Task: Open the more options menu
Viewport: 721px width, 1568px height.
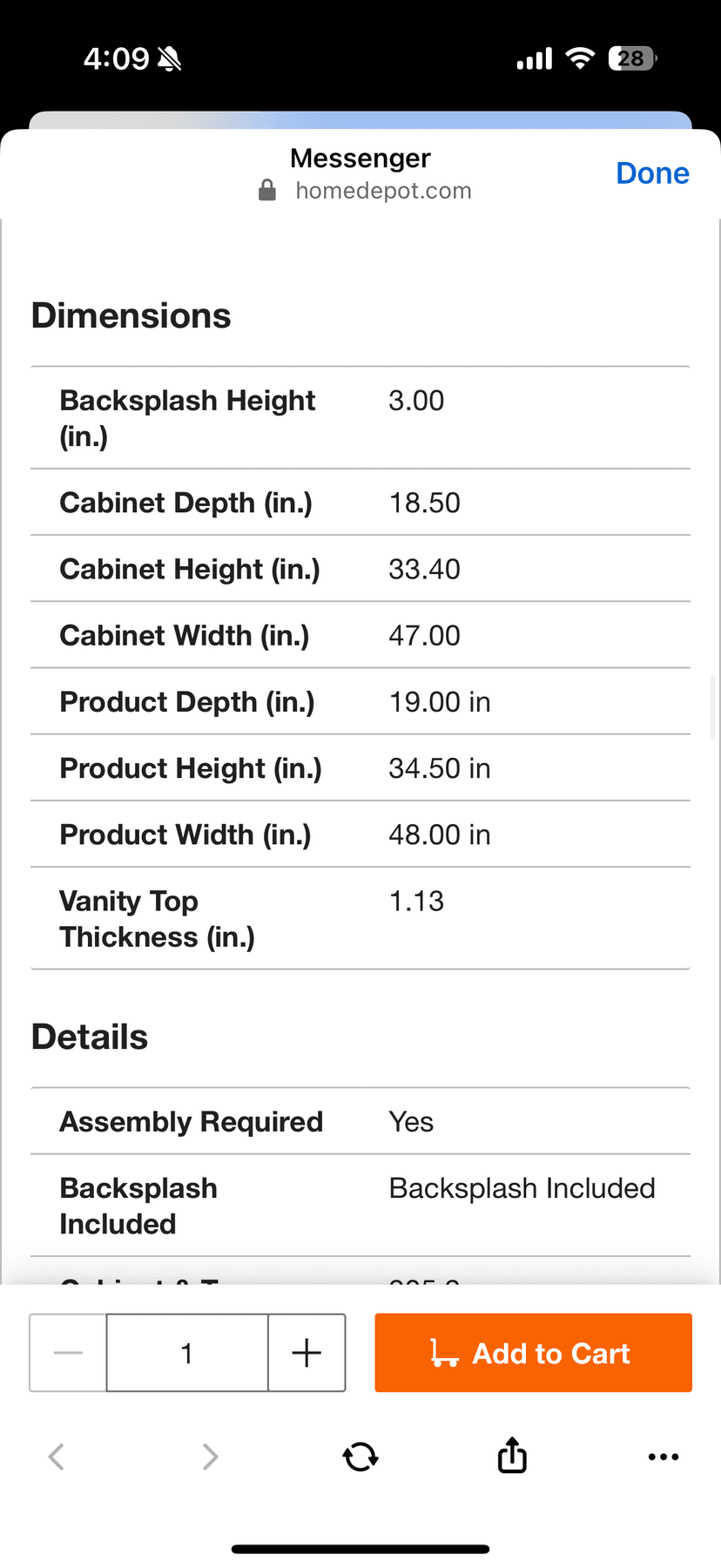Action: pos(664,1456)
